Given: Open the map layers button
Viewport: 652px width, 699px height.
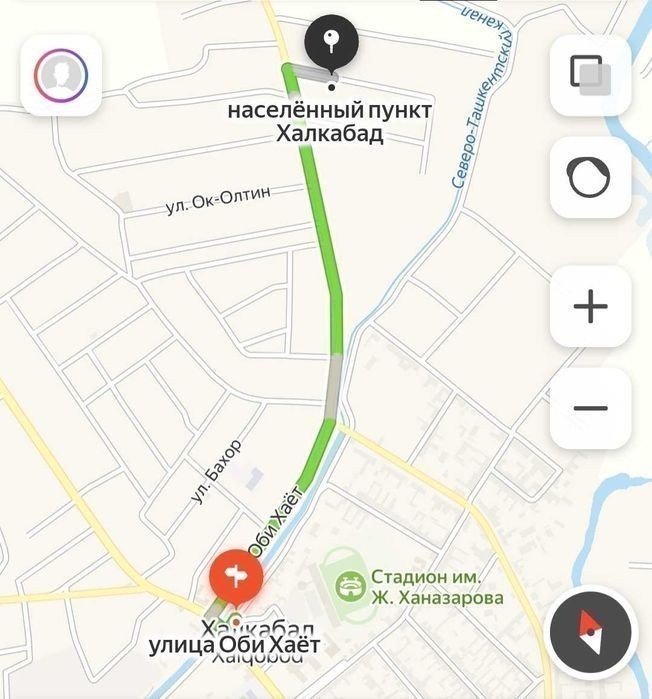Looking at the screenshot, I should [x=590, y=75].
